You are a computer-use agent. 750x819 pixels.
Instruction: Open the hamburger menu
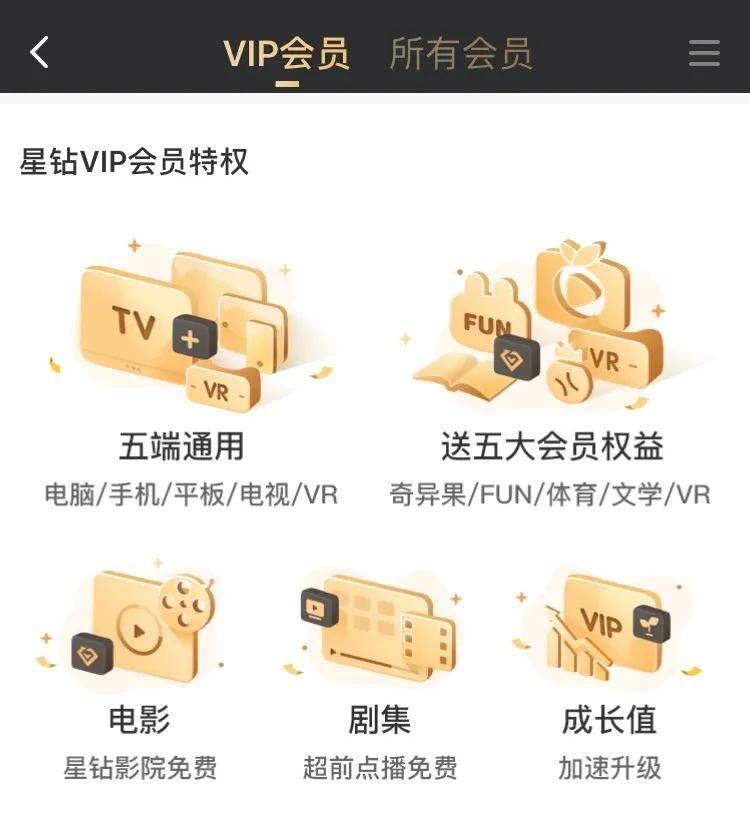[704, 53]
